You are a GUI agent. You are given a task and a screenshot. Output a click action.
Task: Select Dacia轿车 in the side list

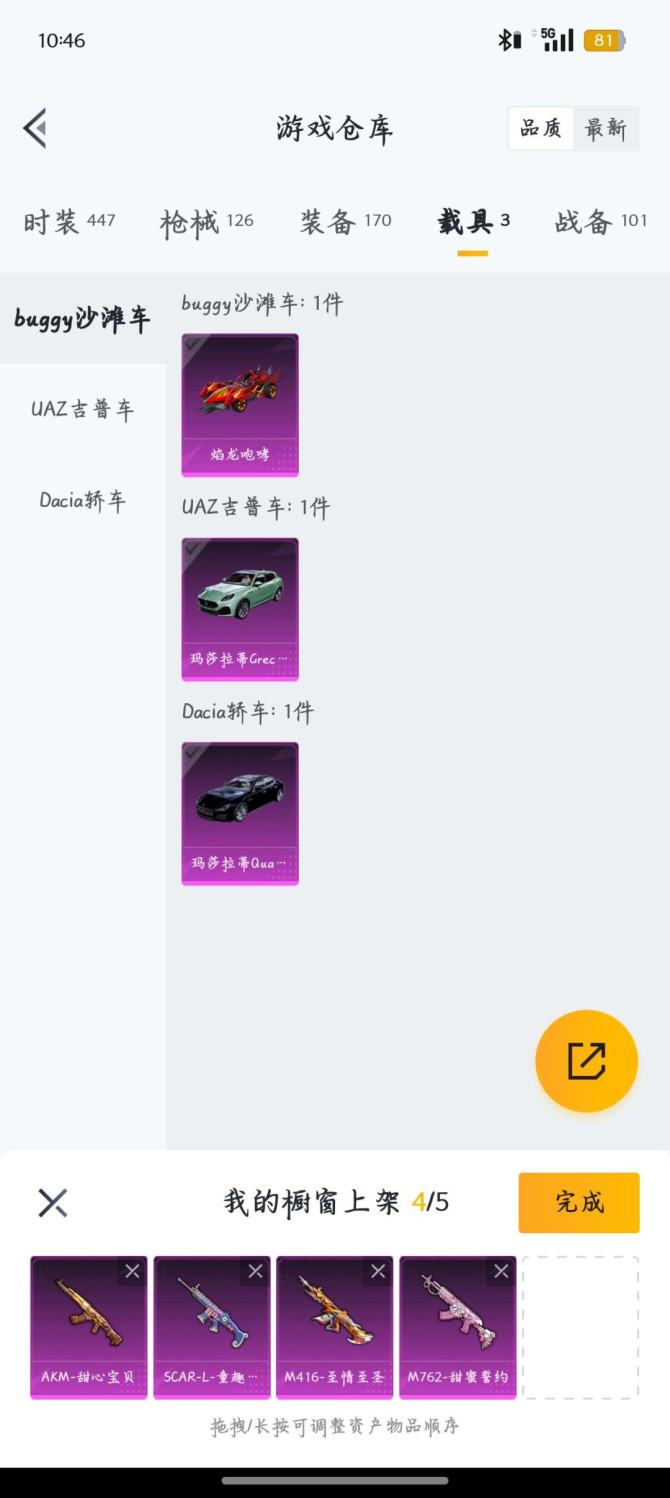[82, 500]
